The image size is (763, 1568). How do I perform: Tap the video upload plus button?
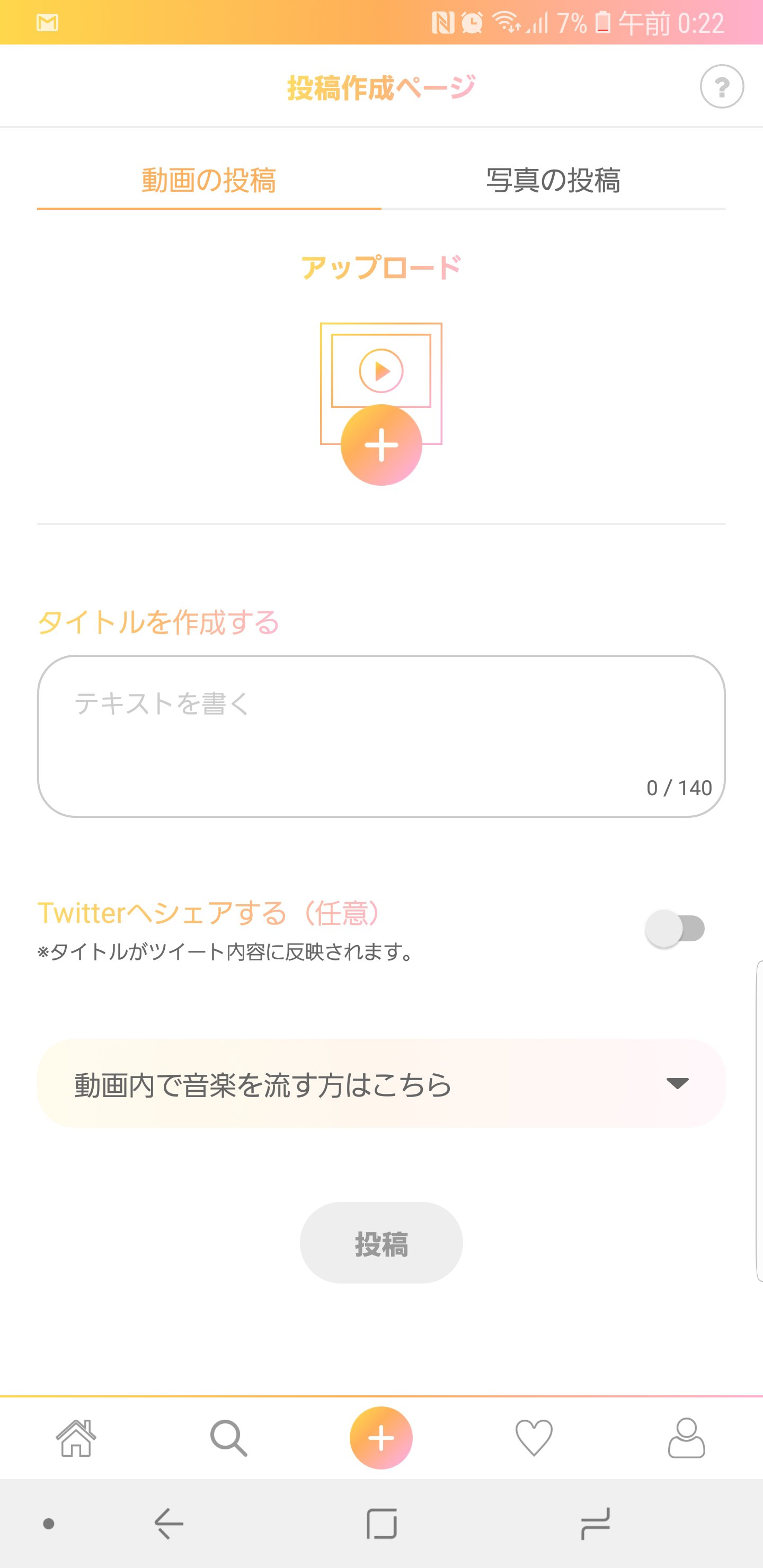click(x=381, y=445)
